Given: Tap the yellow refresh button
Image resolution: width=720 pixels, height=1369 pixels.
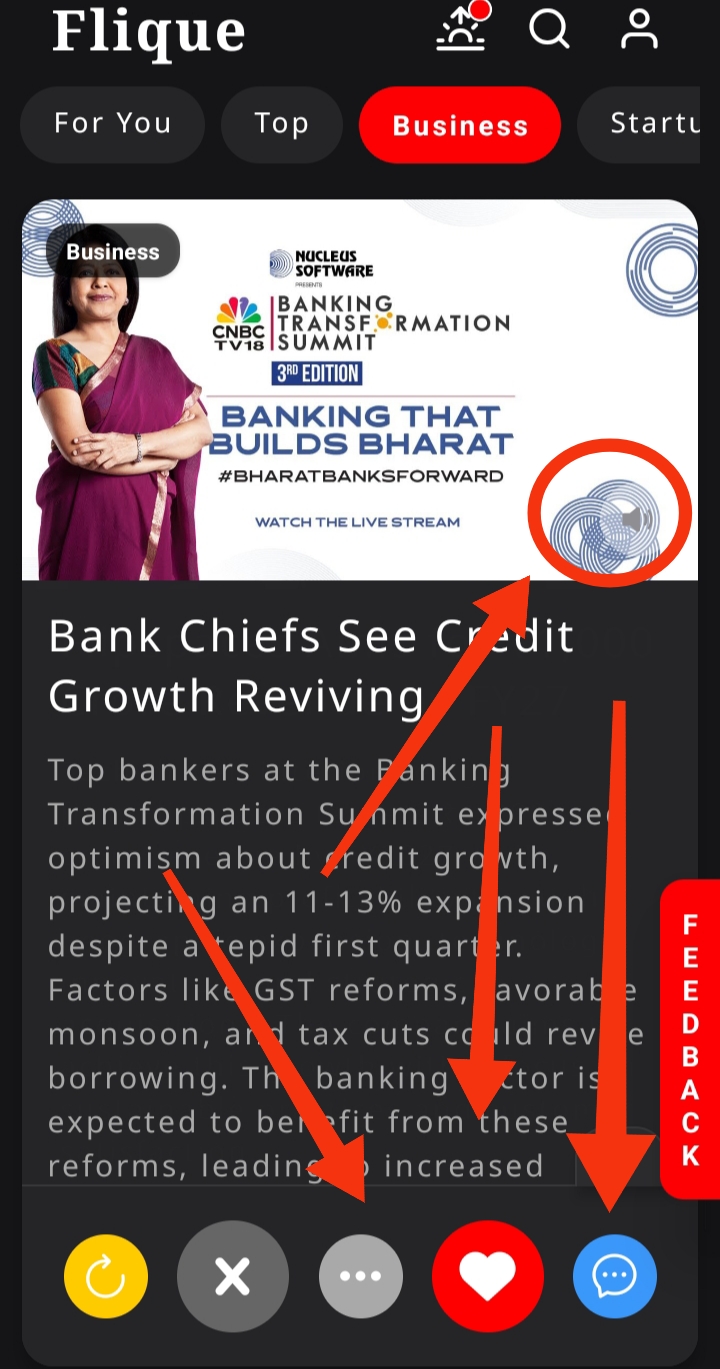Looking at the screenshot, I should click(x=106, y=1277).
